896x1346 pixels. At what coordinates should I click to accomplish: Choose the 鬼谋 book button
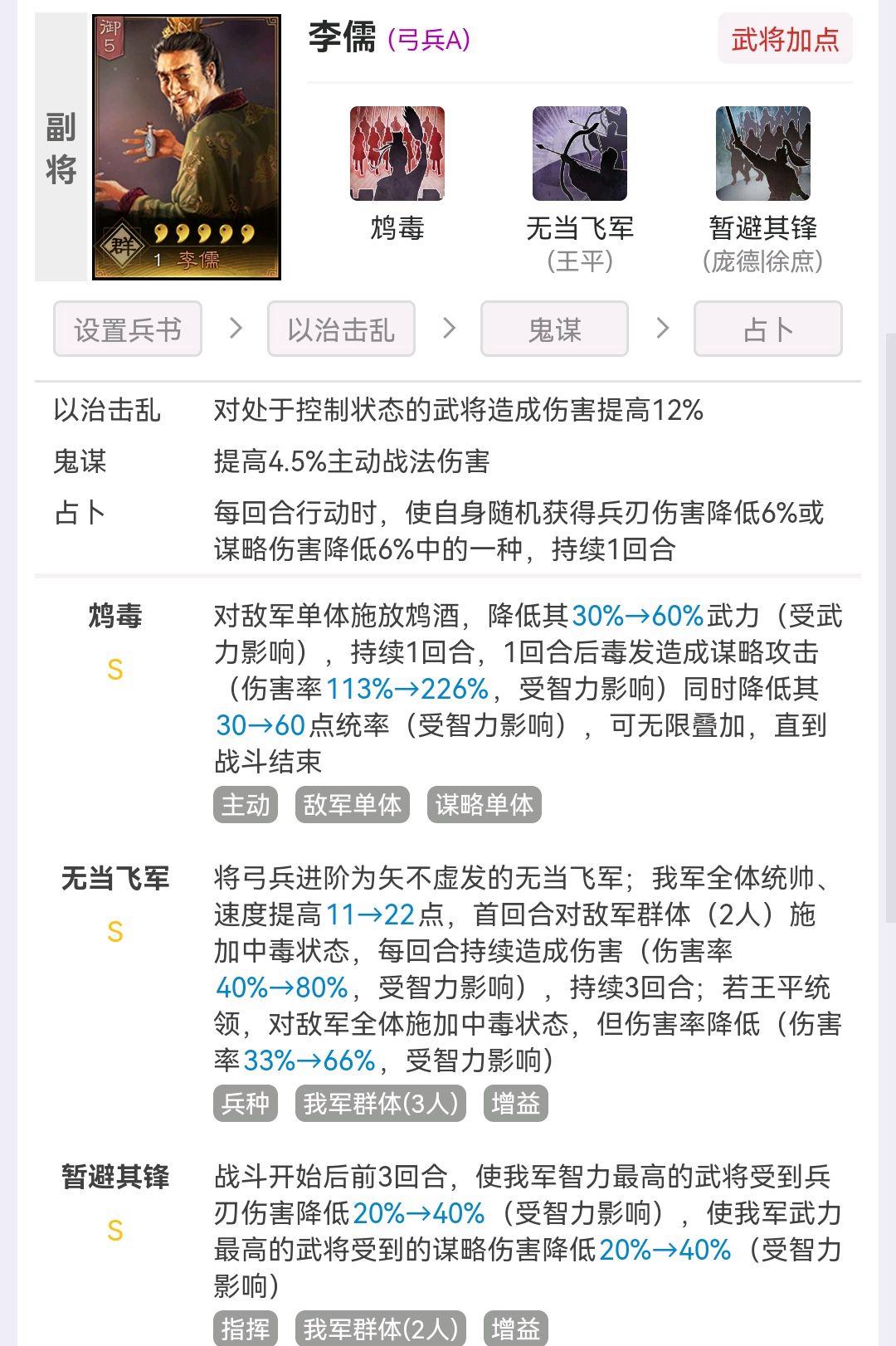(x=554, y=329)
